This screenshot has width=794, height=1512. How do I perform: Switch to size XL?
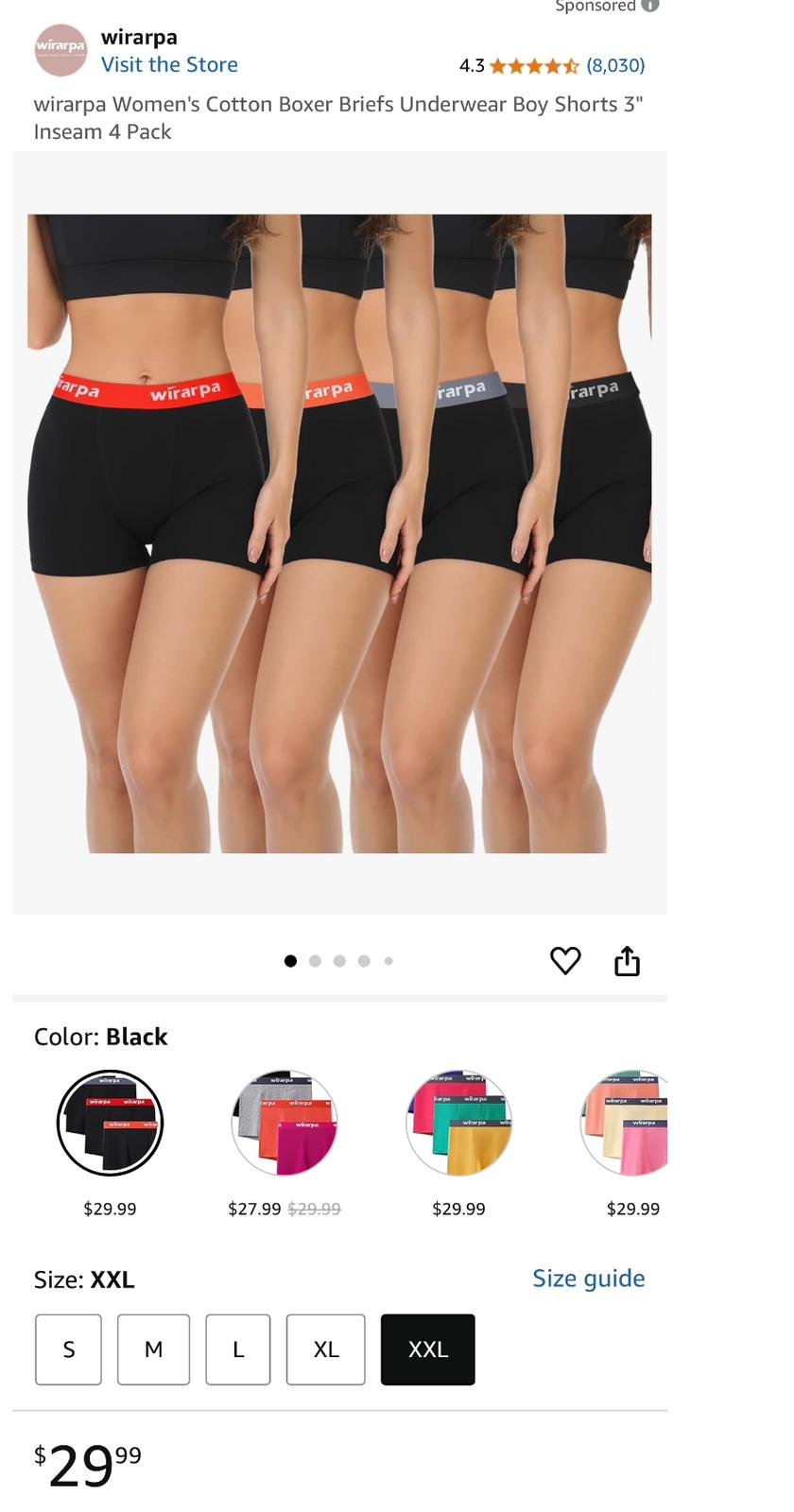point(326,1349)
